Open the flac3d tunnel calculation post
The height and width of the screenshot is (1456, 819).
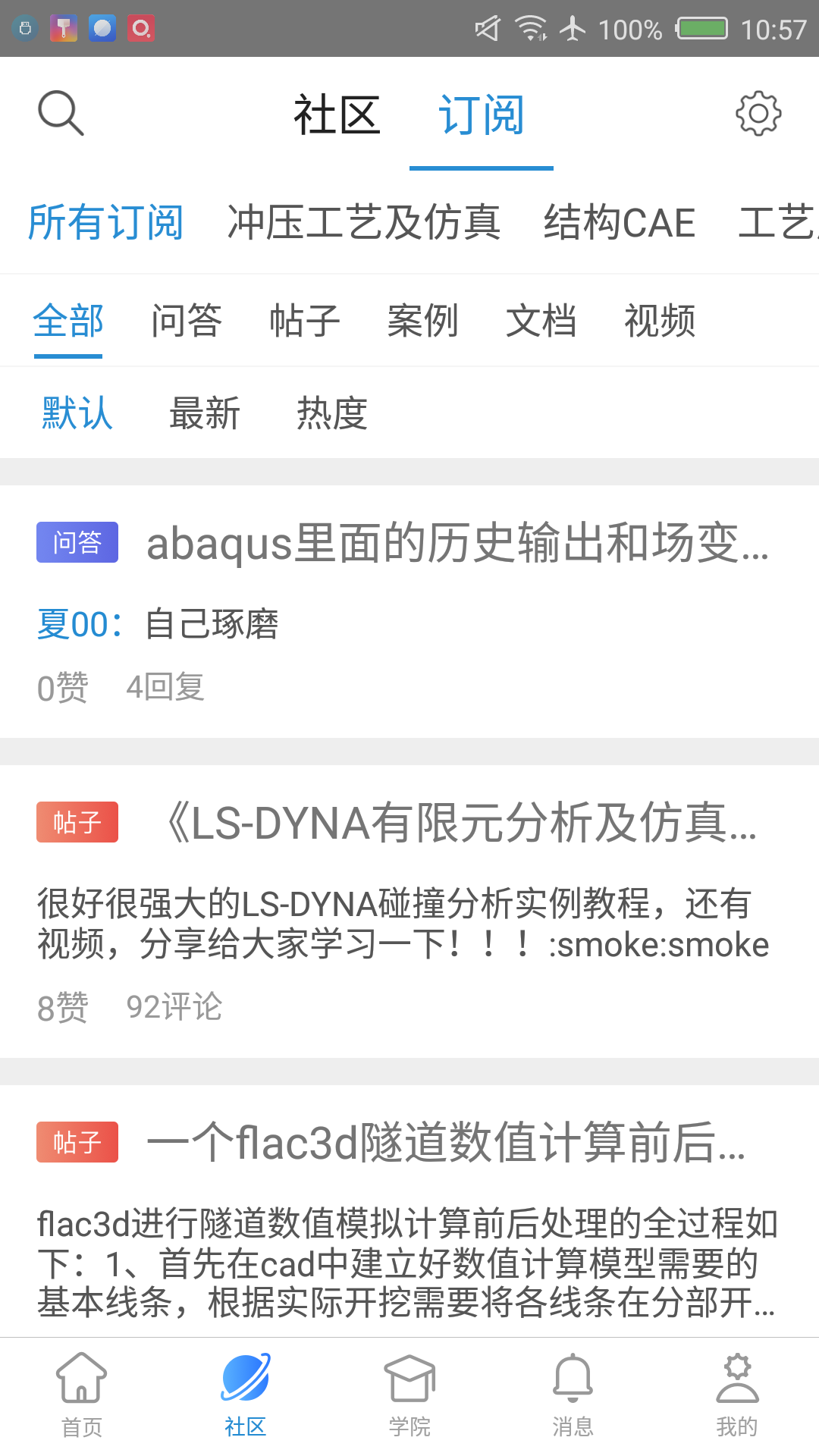click(x=447, y=1144)
